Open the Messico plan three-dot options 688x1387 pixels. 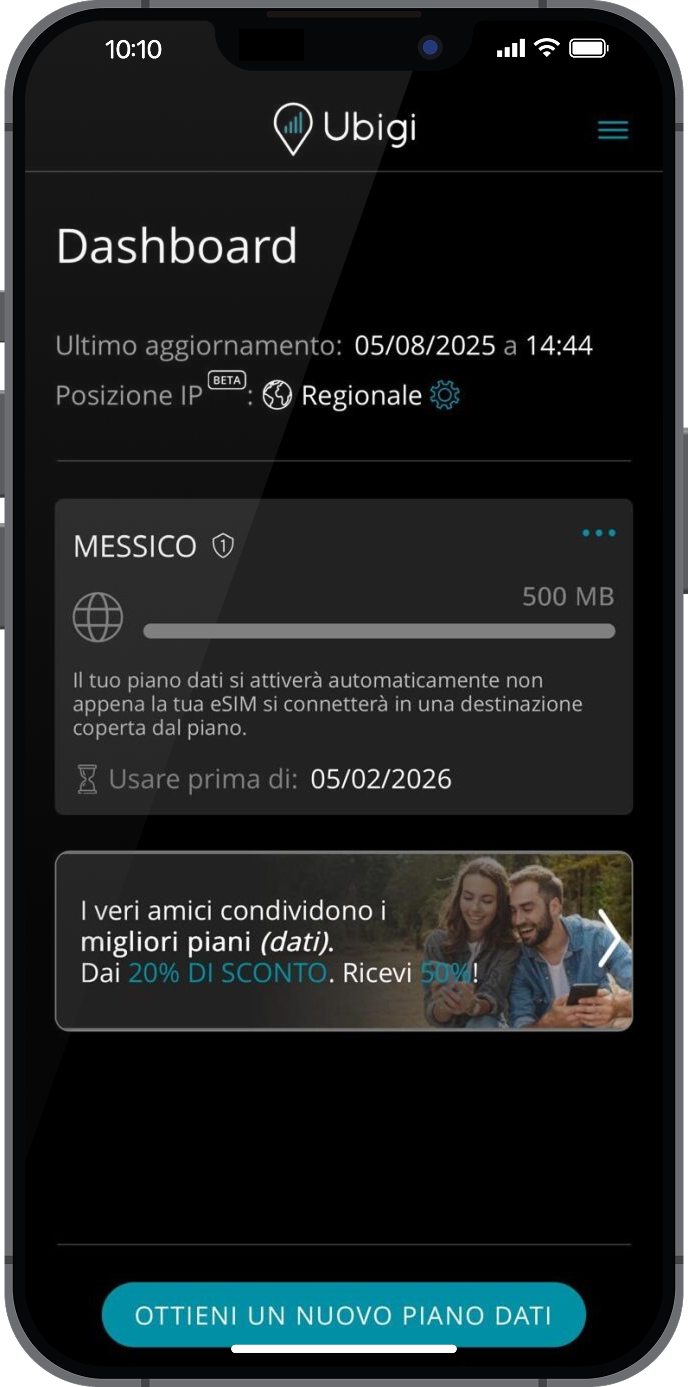coord(598,533)
